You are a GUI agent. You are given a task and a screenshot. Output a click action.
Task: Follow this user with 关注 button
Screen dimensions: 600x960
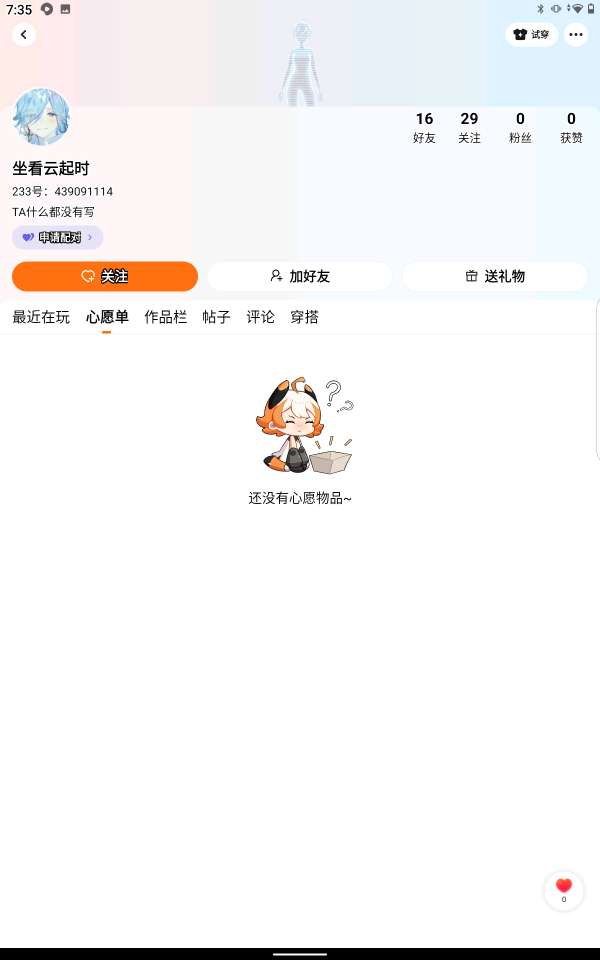[x=105, y=276]
